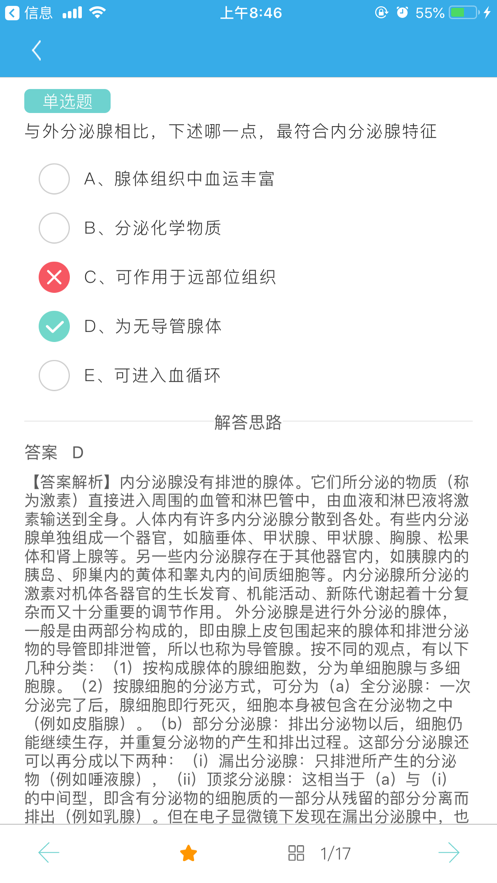Toggle the favorite star for this question
Image resolution: width=497 pixels, height=883 pixels.
(x=189, y=853)
